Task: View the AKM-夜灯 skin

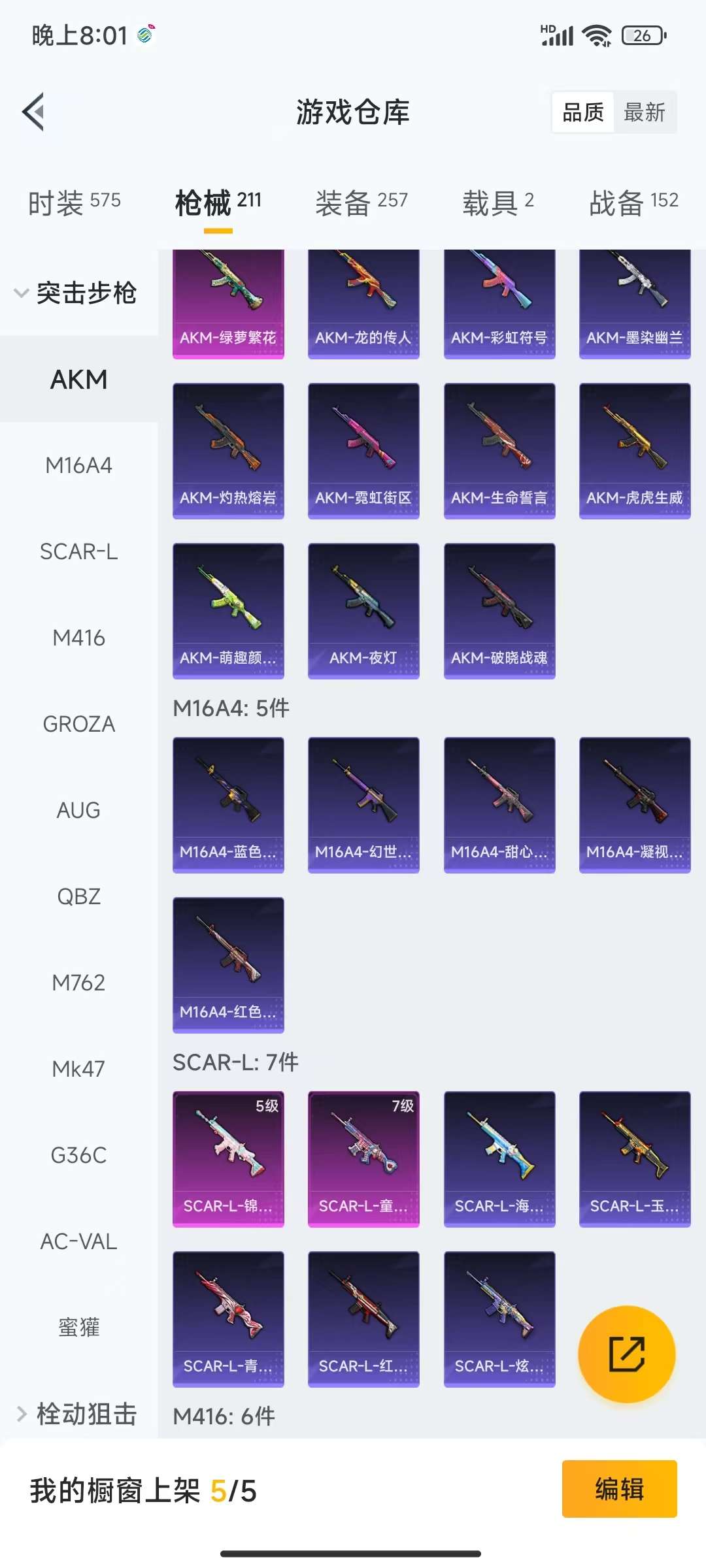Action: 363,611
